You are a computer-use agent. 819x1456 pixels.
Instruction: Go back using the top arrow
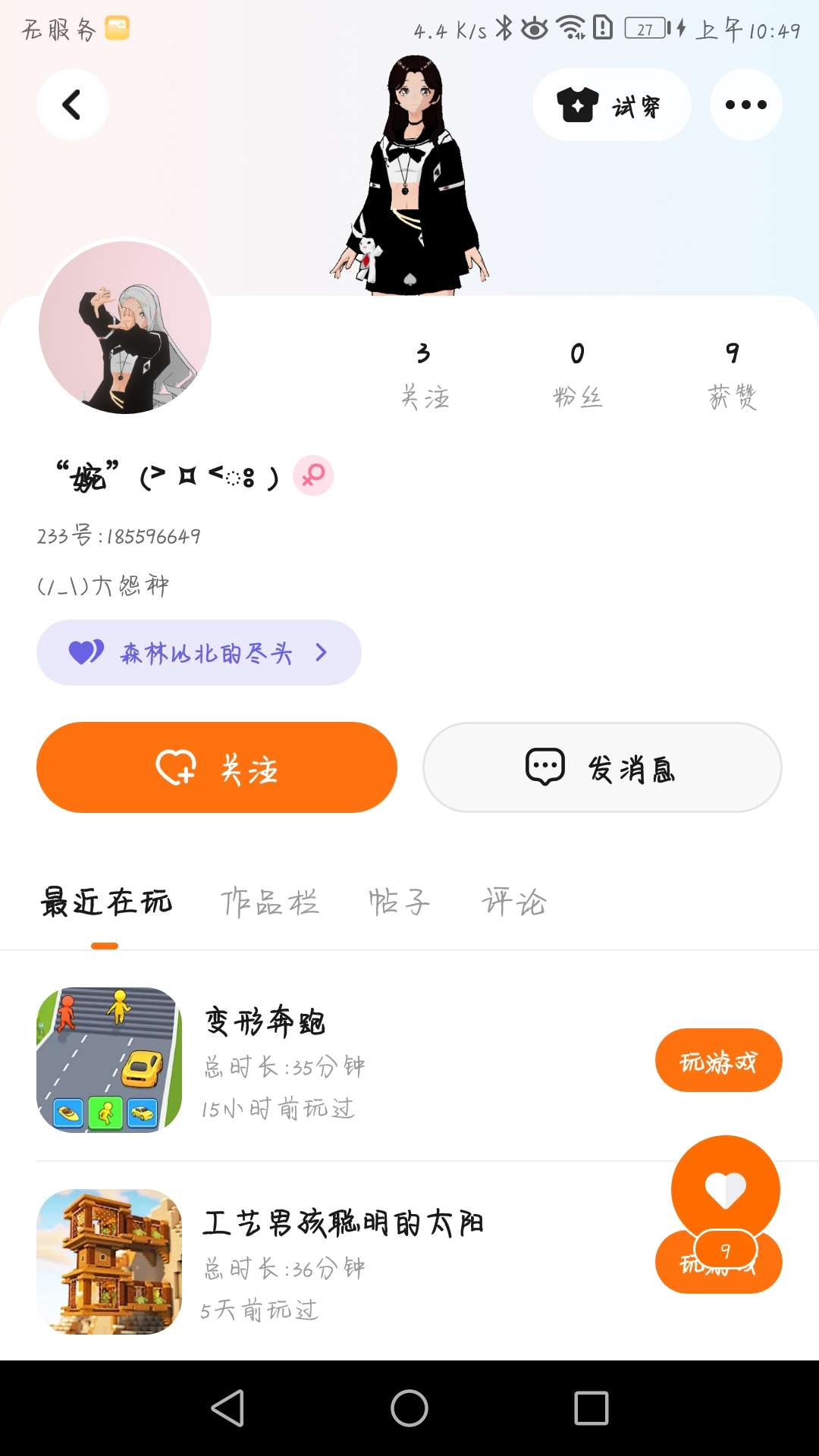pyautogui.click(x=72, y=105)
